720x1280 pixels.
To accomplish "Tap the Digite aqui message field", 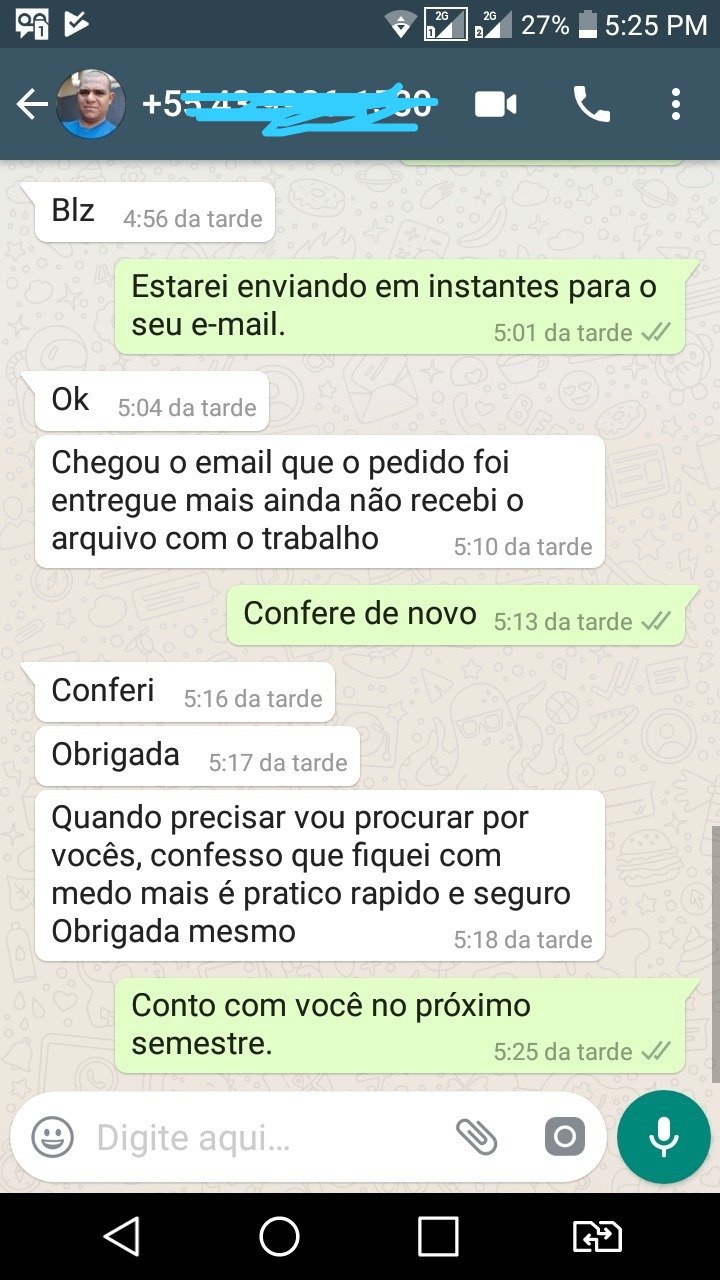I will [260, 1137].
